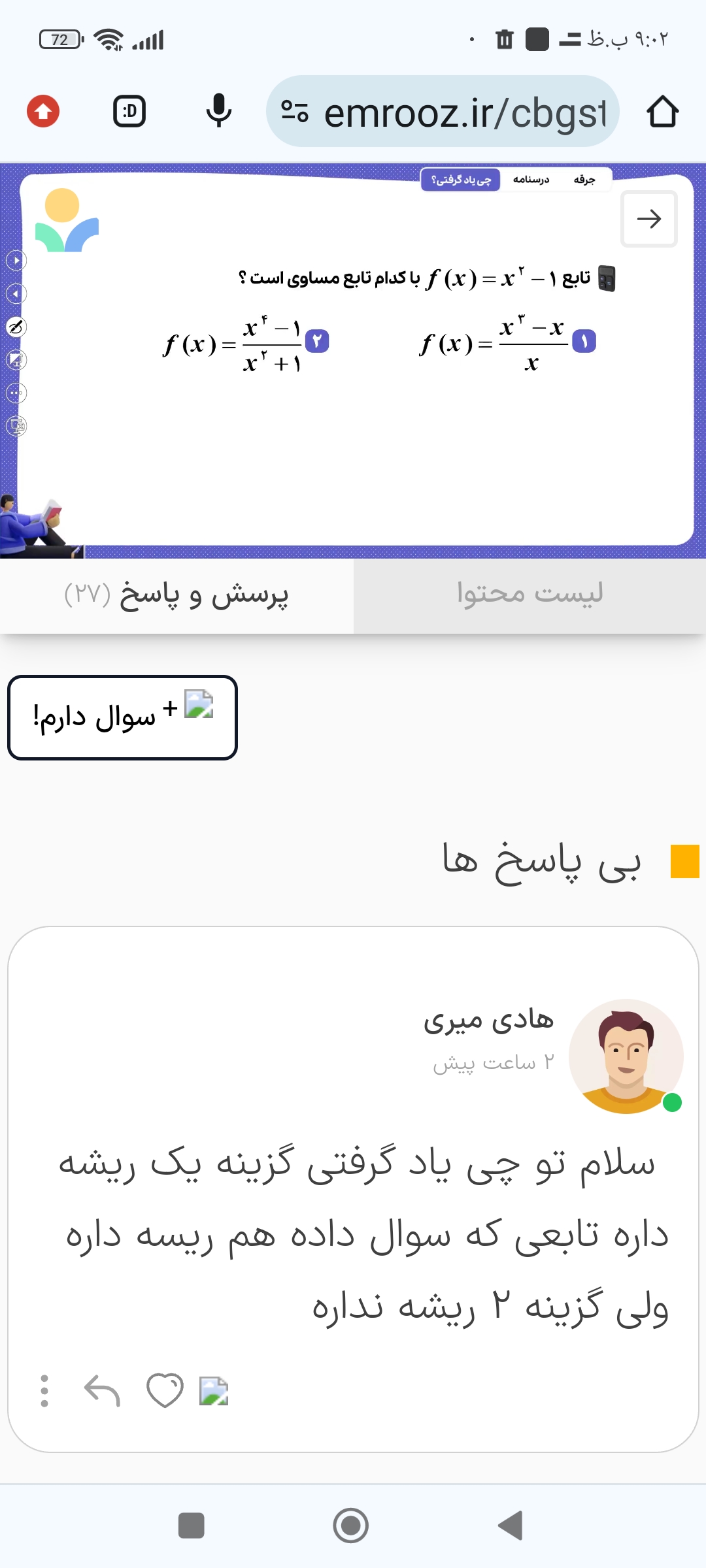706x1568 pixels.
Task: Go back using the system back button
Action: point(511,1526)
